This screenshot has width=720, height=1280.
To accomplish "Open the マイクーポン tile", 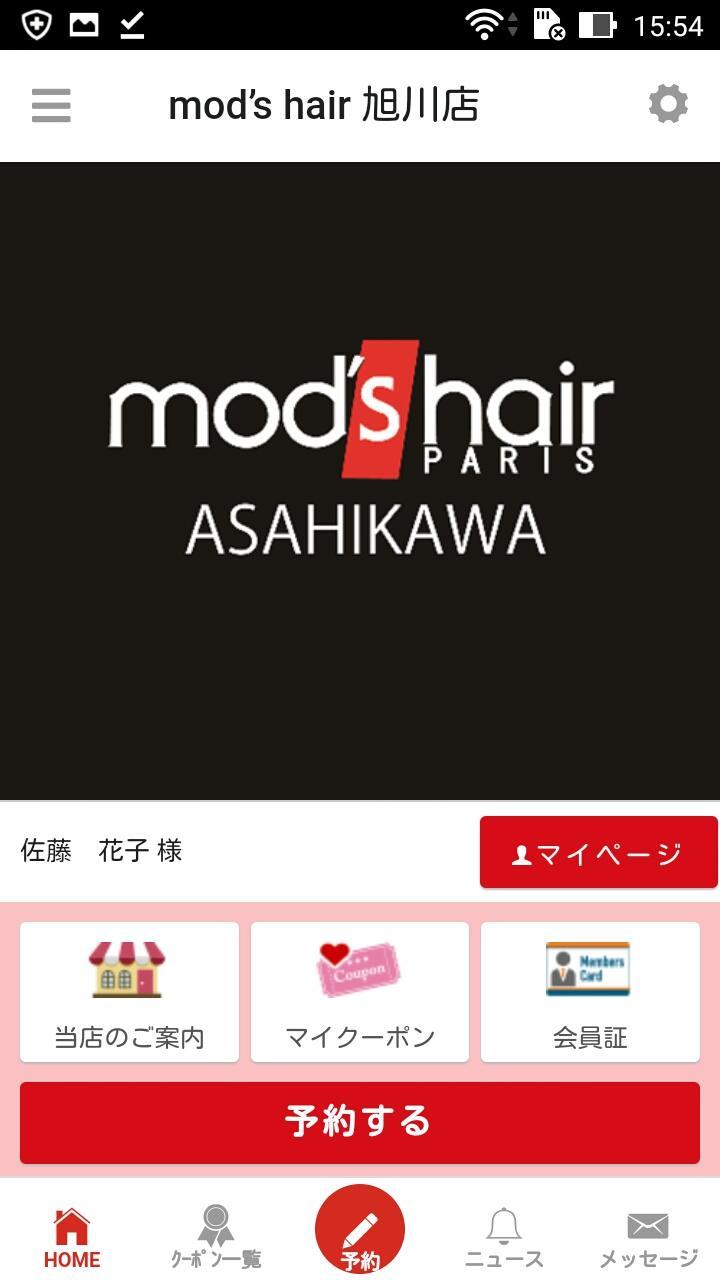I will coord(359,991).
